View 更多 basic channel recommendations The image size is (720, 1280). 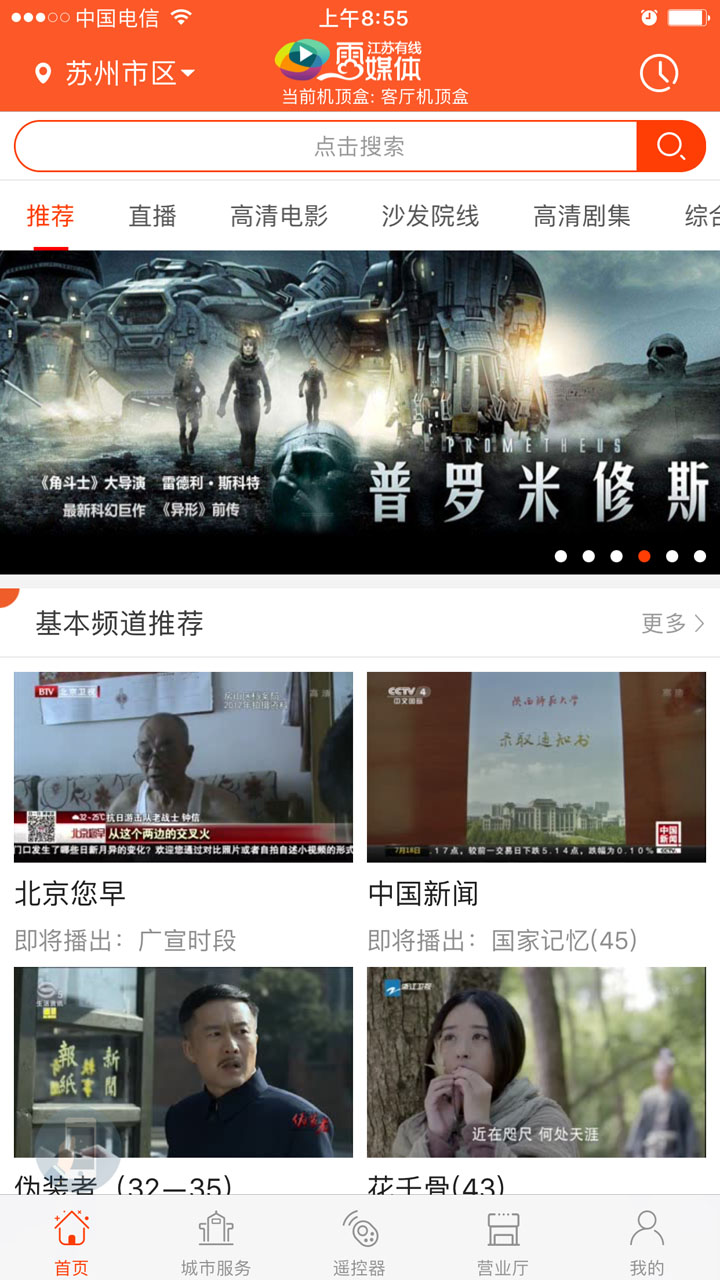point(672,624)
